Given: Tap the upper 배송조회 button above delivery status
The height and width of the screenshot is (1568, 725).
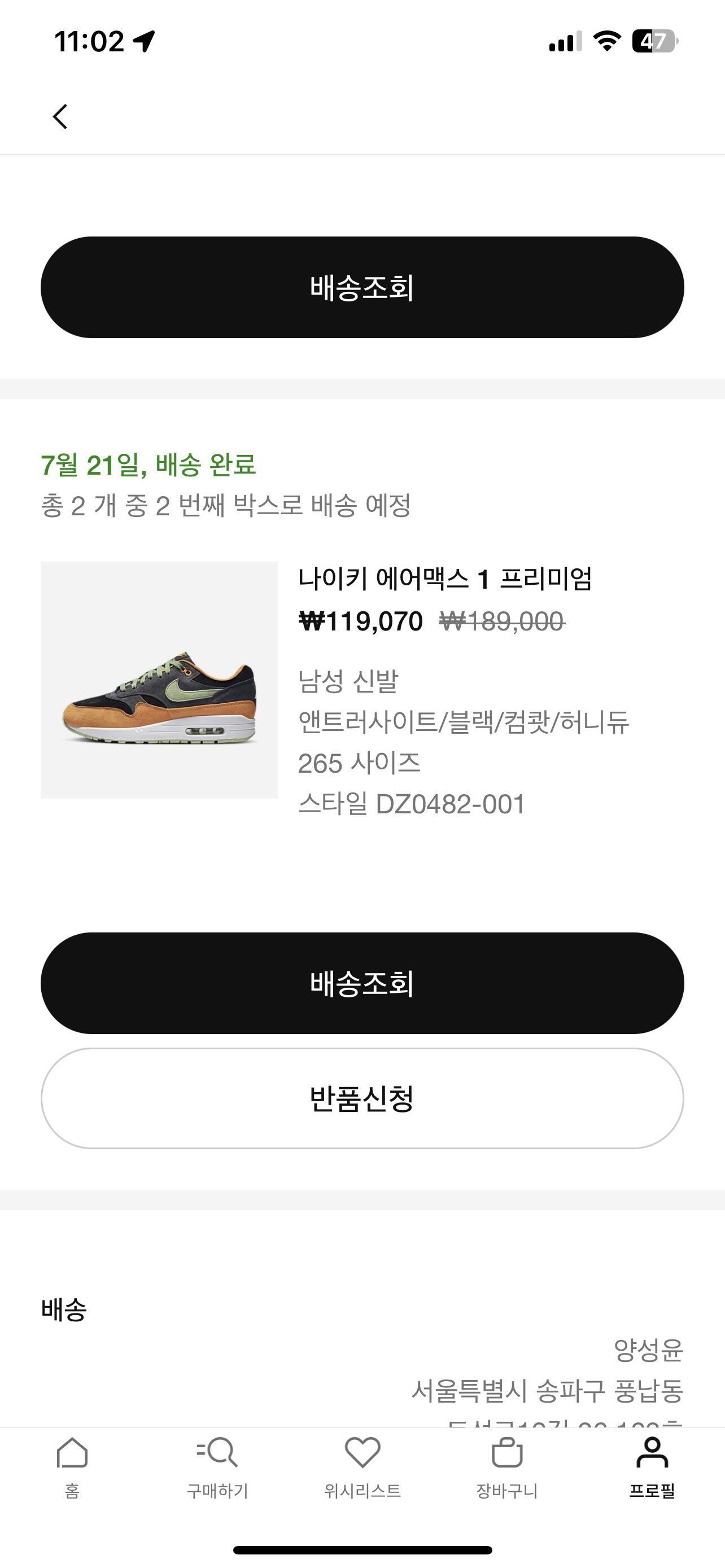Looking at the screenshot, I should (362, 287).
